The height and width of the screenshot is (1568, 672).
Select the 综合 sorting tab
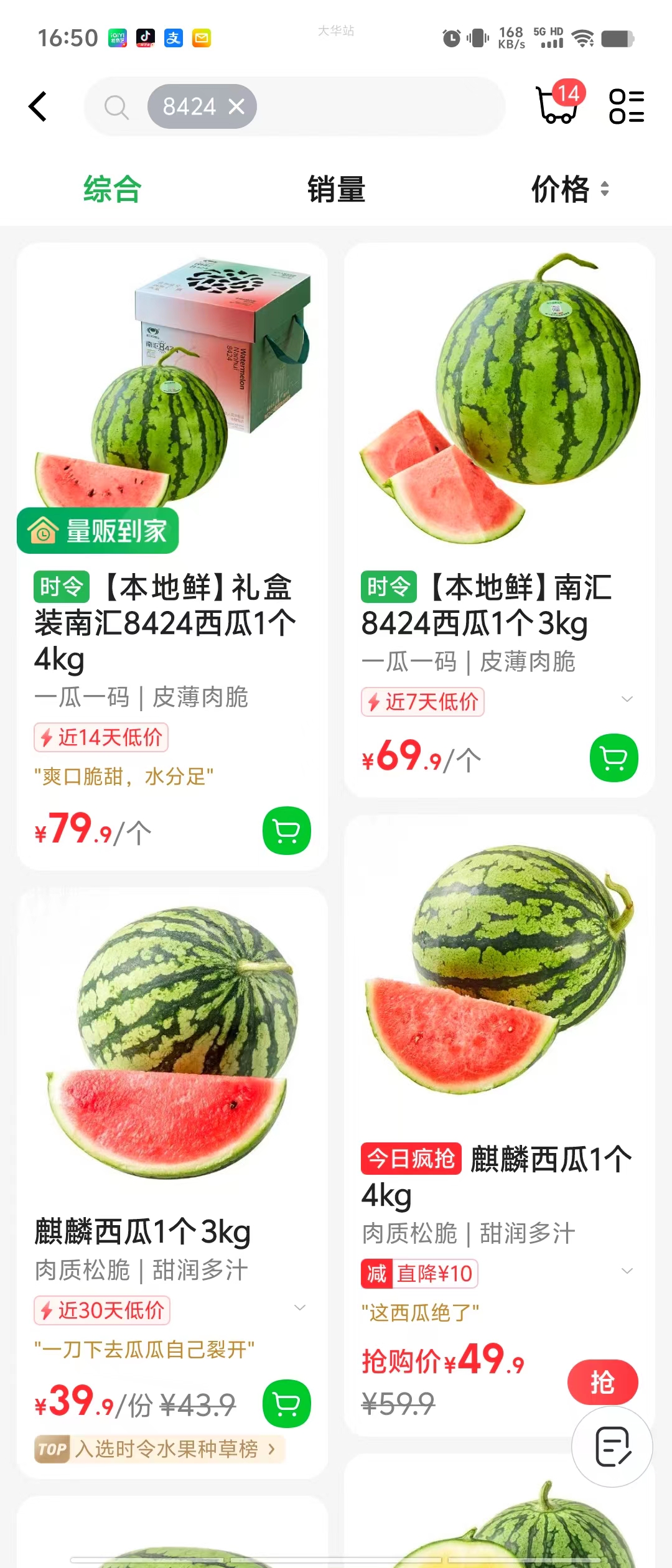pyautogui.click(x=113, y=189)
